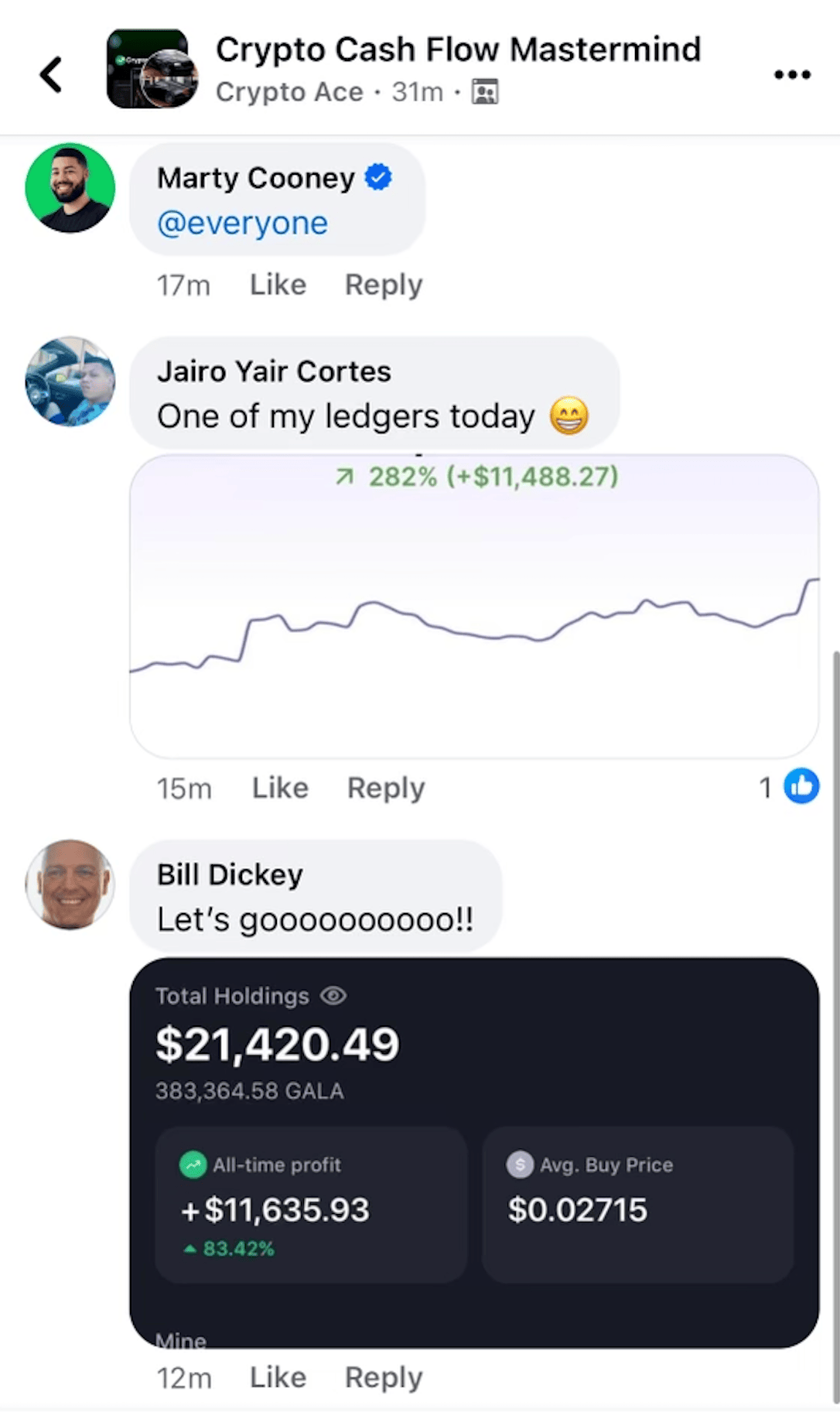Image resolution: width=840 pixels, height=1416 pixels.
Task: View reactions on Jairo's comment
Action: pyautogui.click(x=789, y=787)
